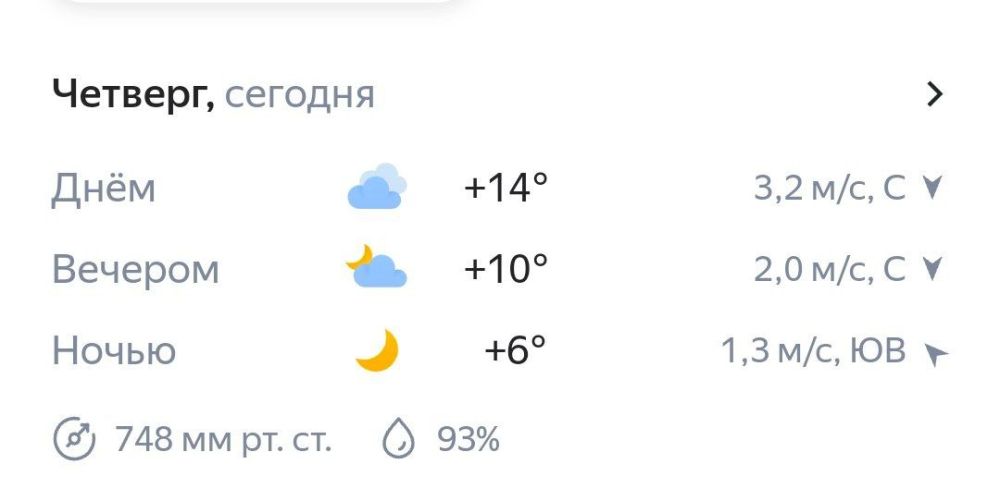Screen dimensions: 1000x501
Task: Open Thursday's detailed forecast via the chevron
Action: [x=934, y=95]
